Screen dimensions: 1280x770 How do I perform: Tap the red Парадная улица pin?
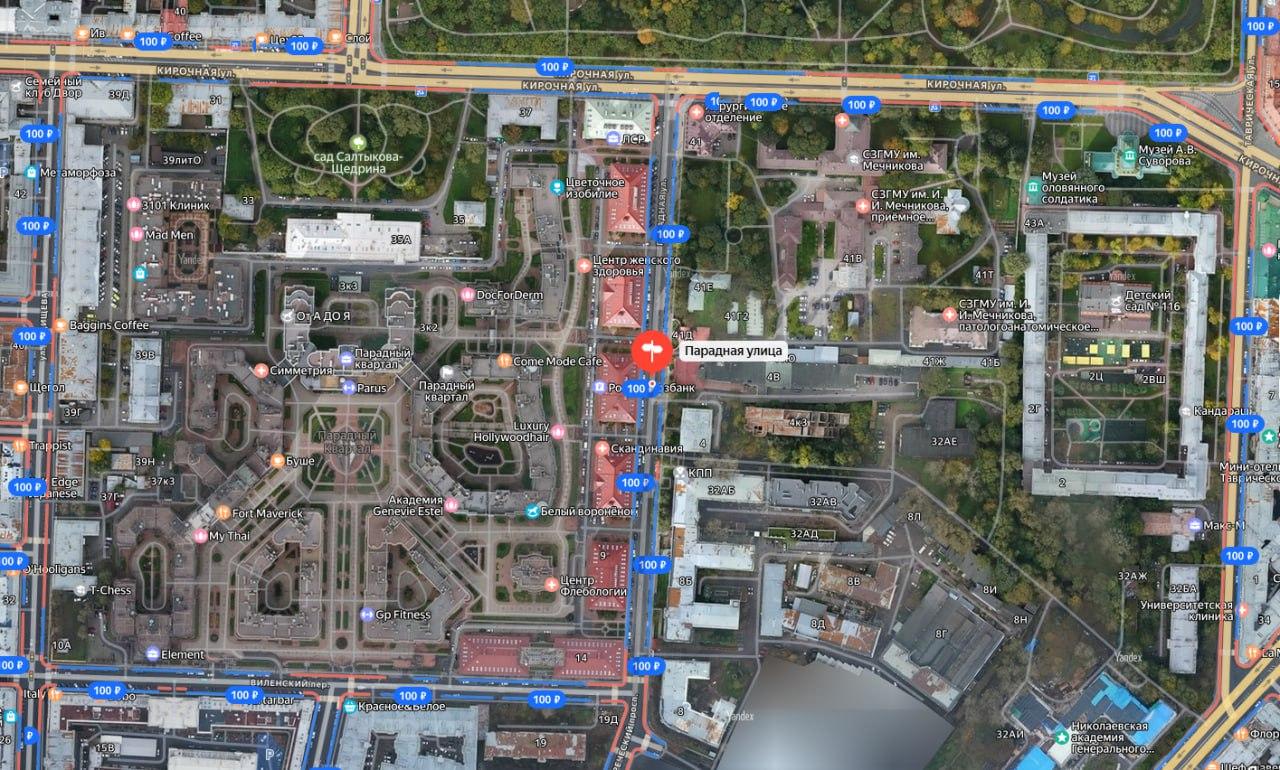click(x=651, y=350)
